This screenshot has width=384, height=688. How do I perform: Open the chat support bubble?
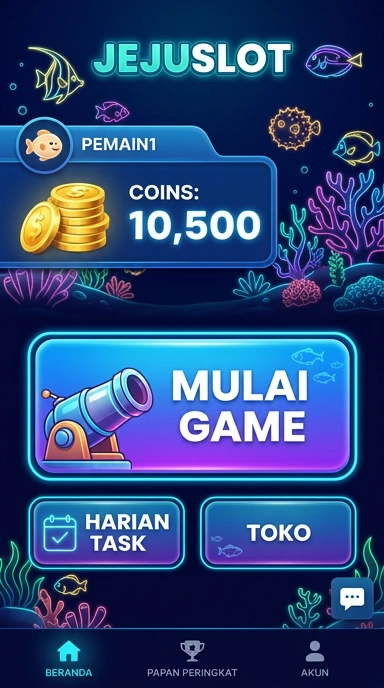coord(352,598)
